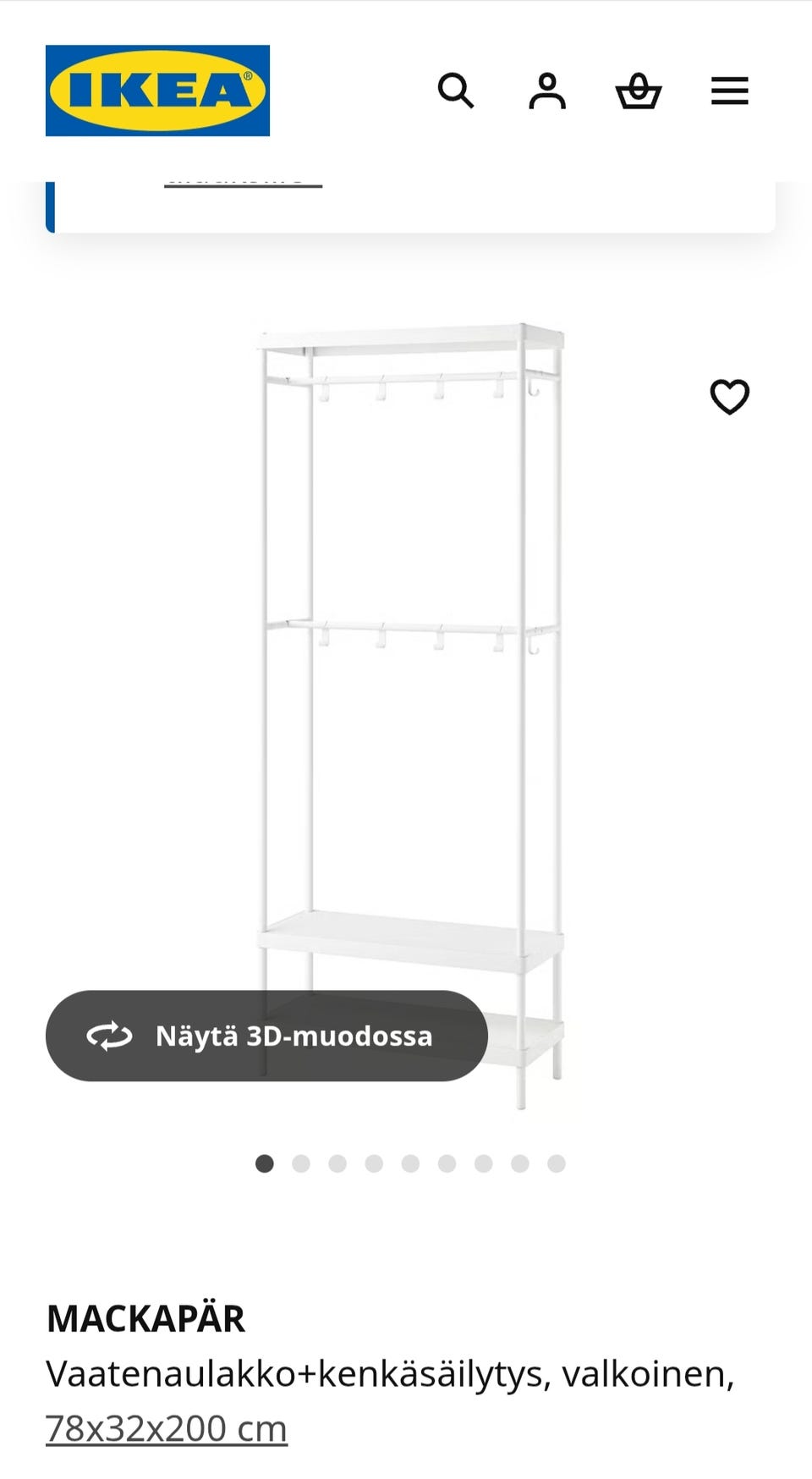The width and height of the screenshot is (812, 1479).
Task: Open the 78x32x200 cm size link
Action: [x=167, y=1428]
